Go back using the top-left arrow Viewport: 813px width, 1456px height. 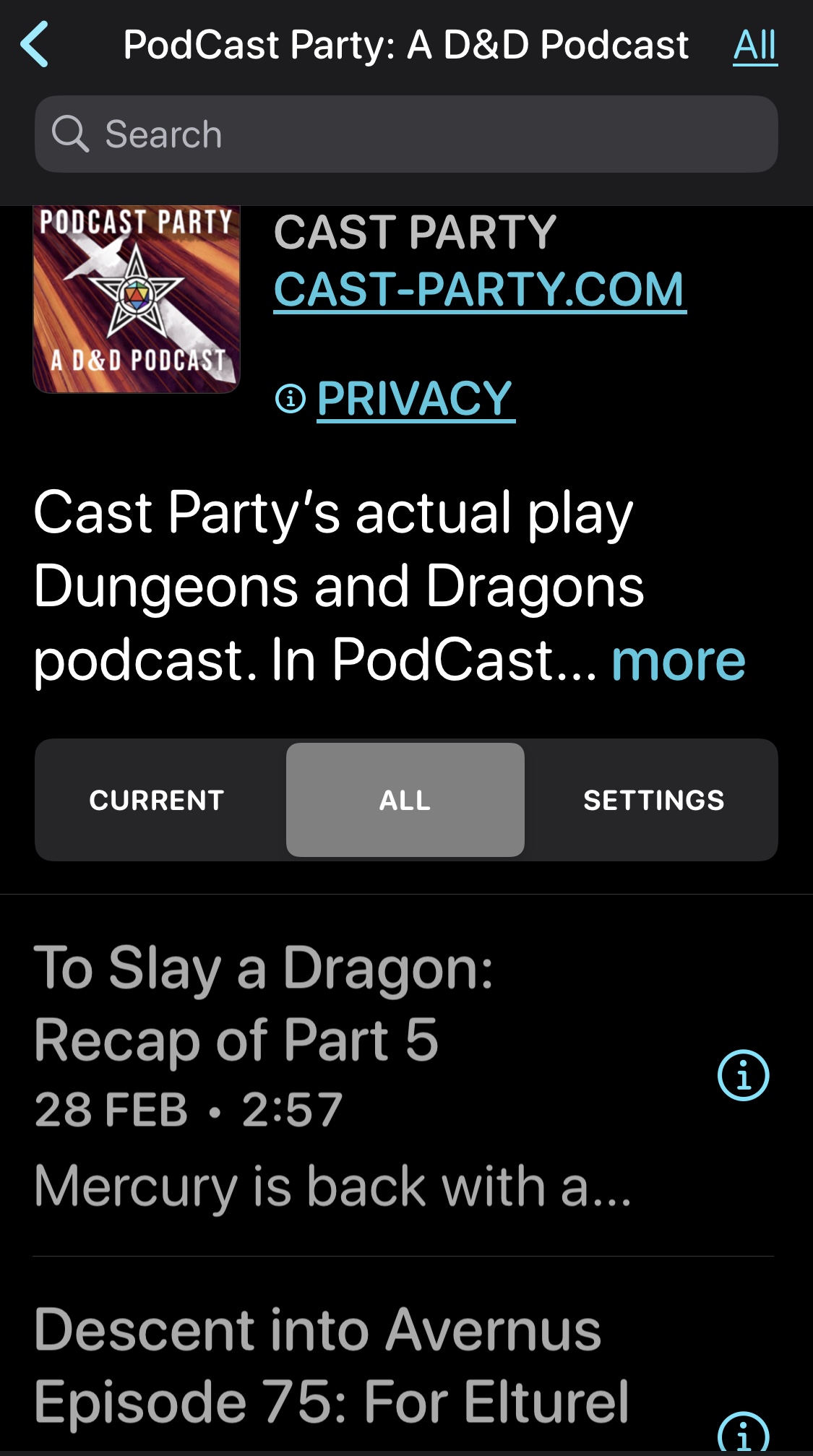point(35,45)
